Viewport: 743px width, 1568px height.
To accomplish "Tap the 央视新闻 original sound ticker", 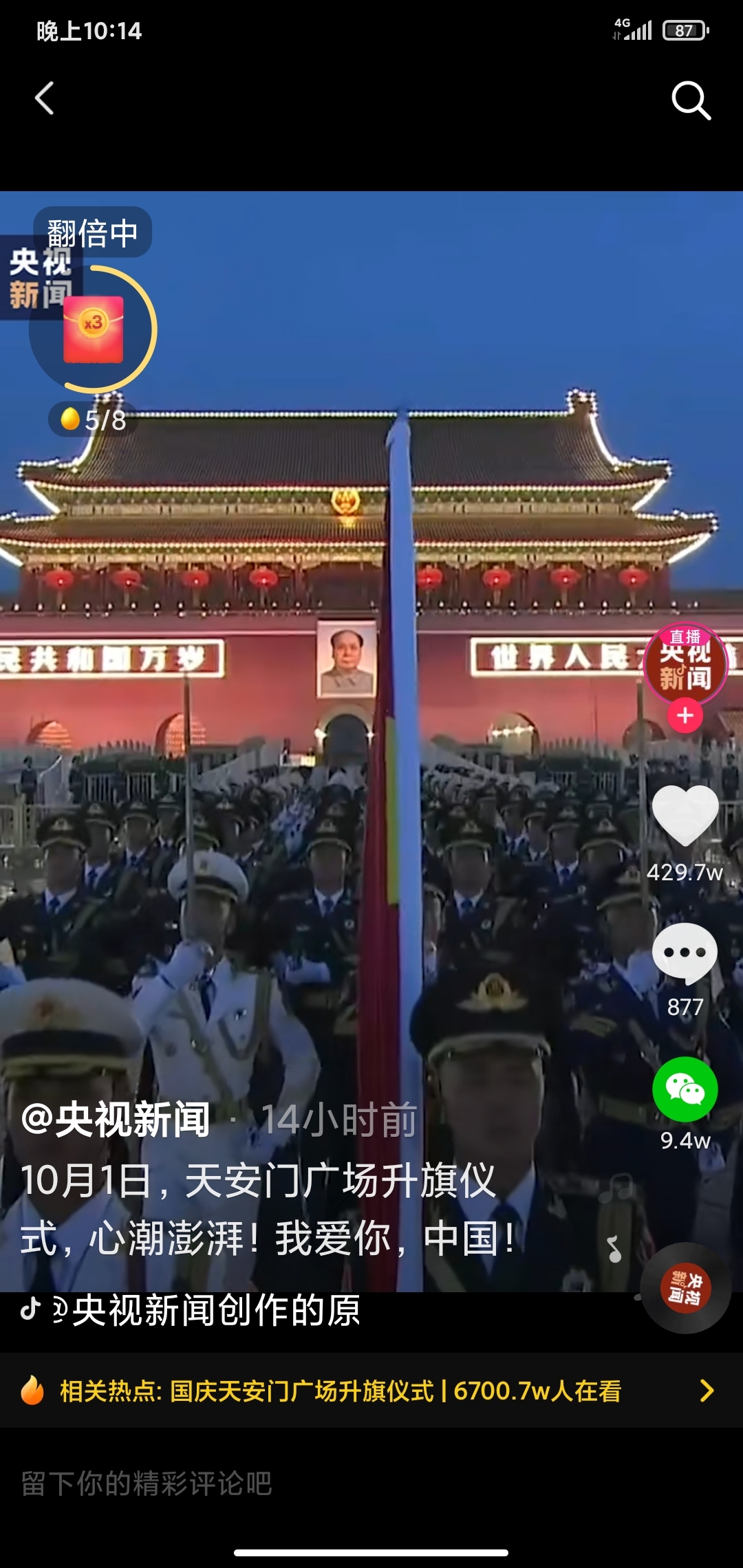I will coord(206,1310).
